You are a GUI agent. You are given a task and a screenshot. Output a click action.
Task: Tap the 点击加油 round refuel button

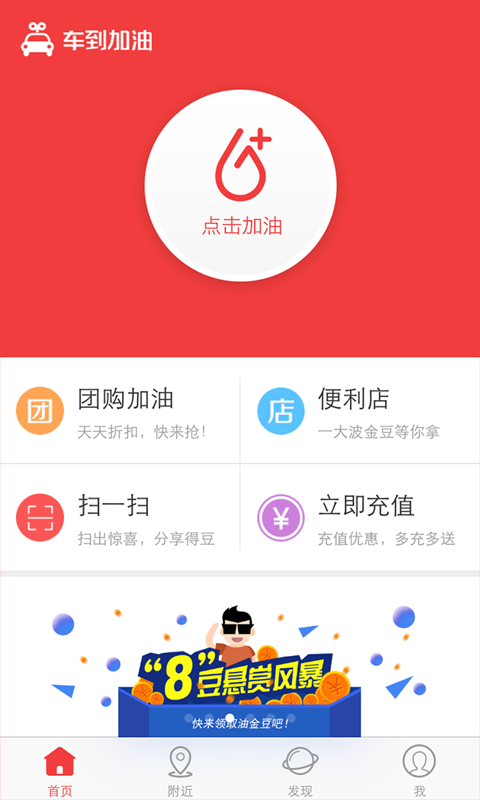(240, 185)
